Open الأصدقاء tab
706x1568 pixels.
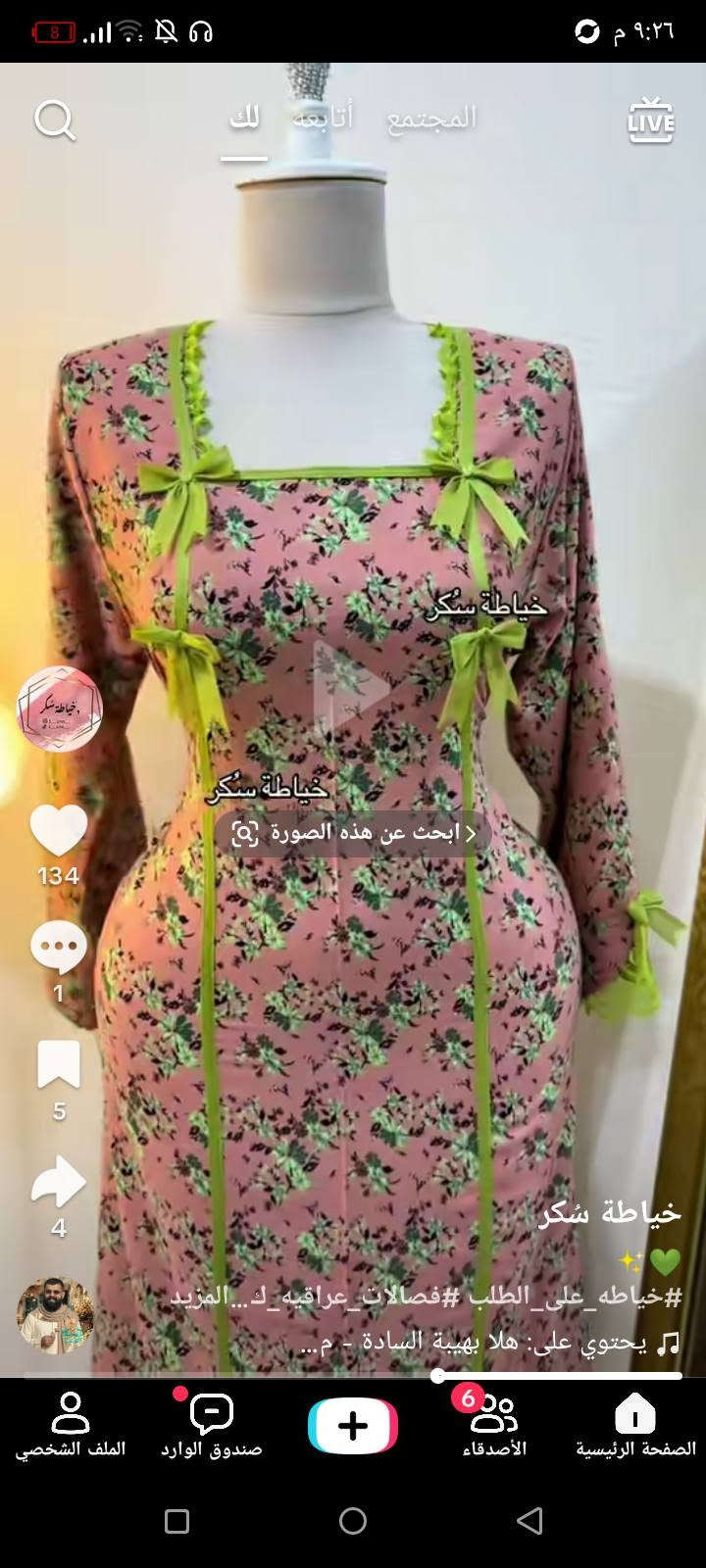point(494,1426)
